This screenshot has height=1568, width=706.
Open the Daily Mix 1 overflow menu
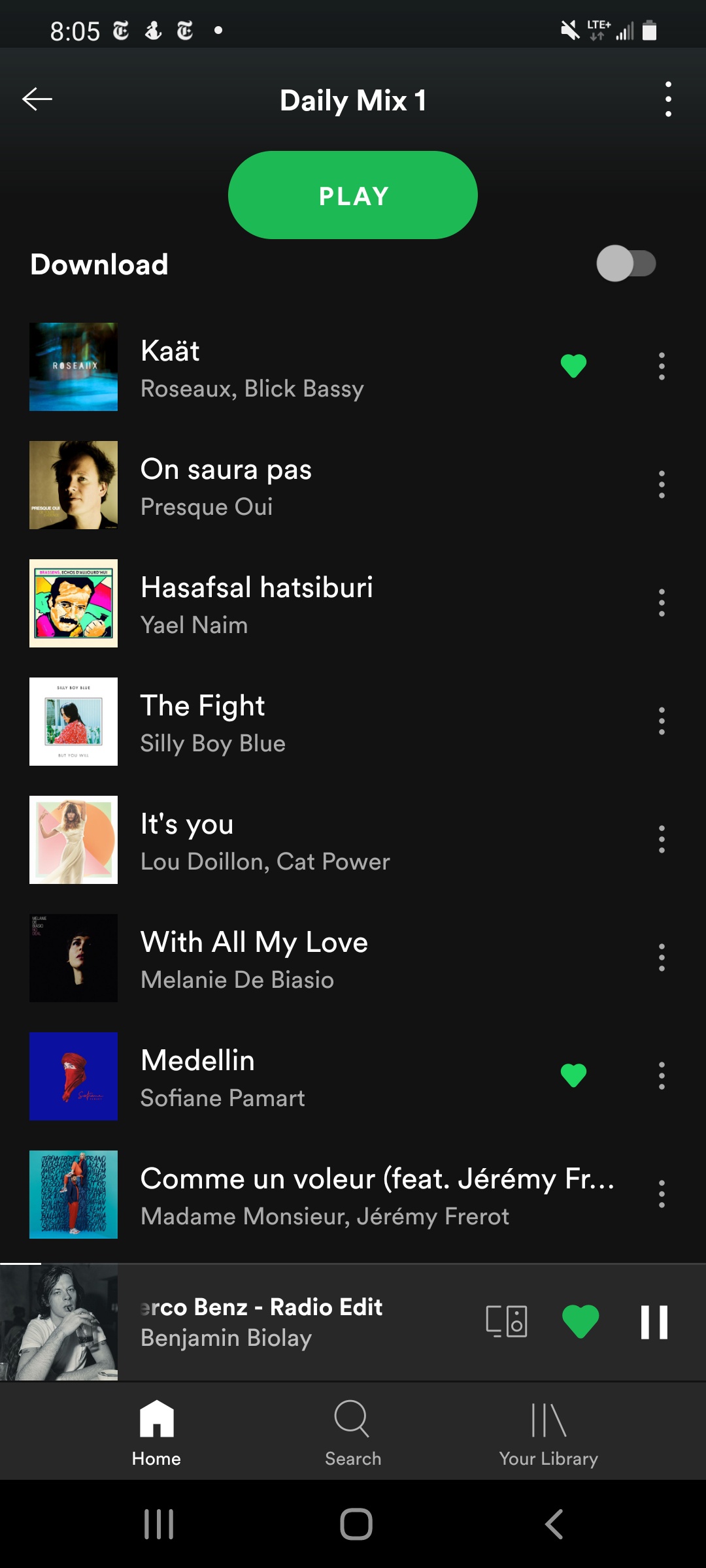point(667,99)
